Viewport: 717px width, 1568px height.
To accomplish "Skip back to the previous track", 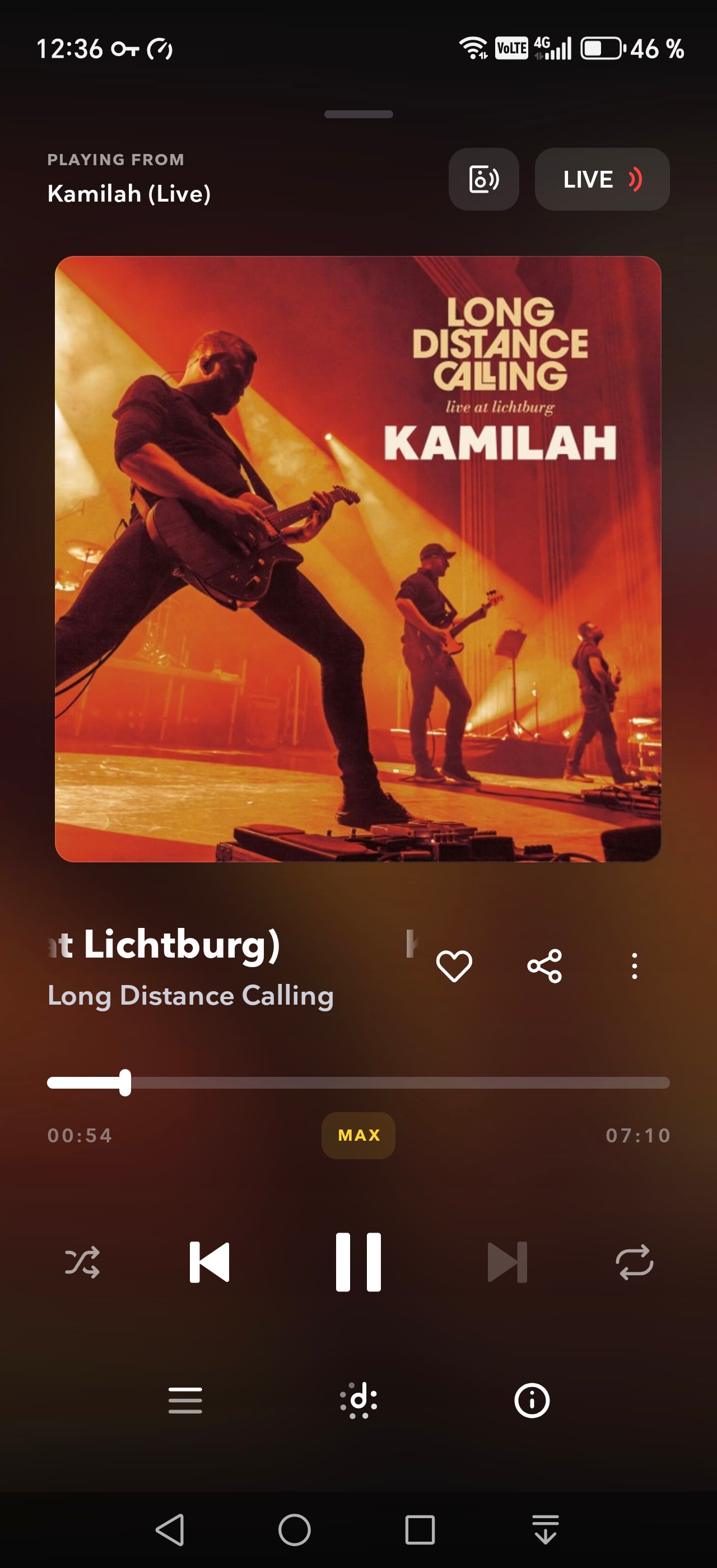I will pos(209,1262).
